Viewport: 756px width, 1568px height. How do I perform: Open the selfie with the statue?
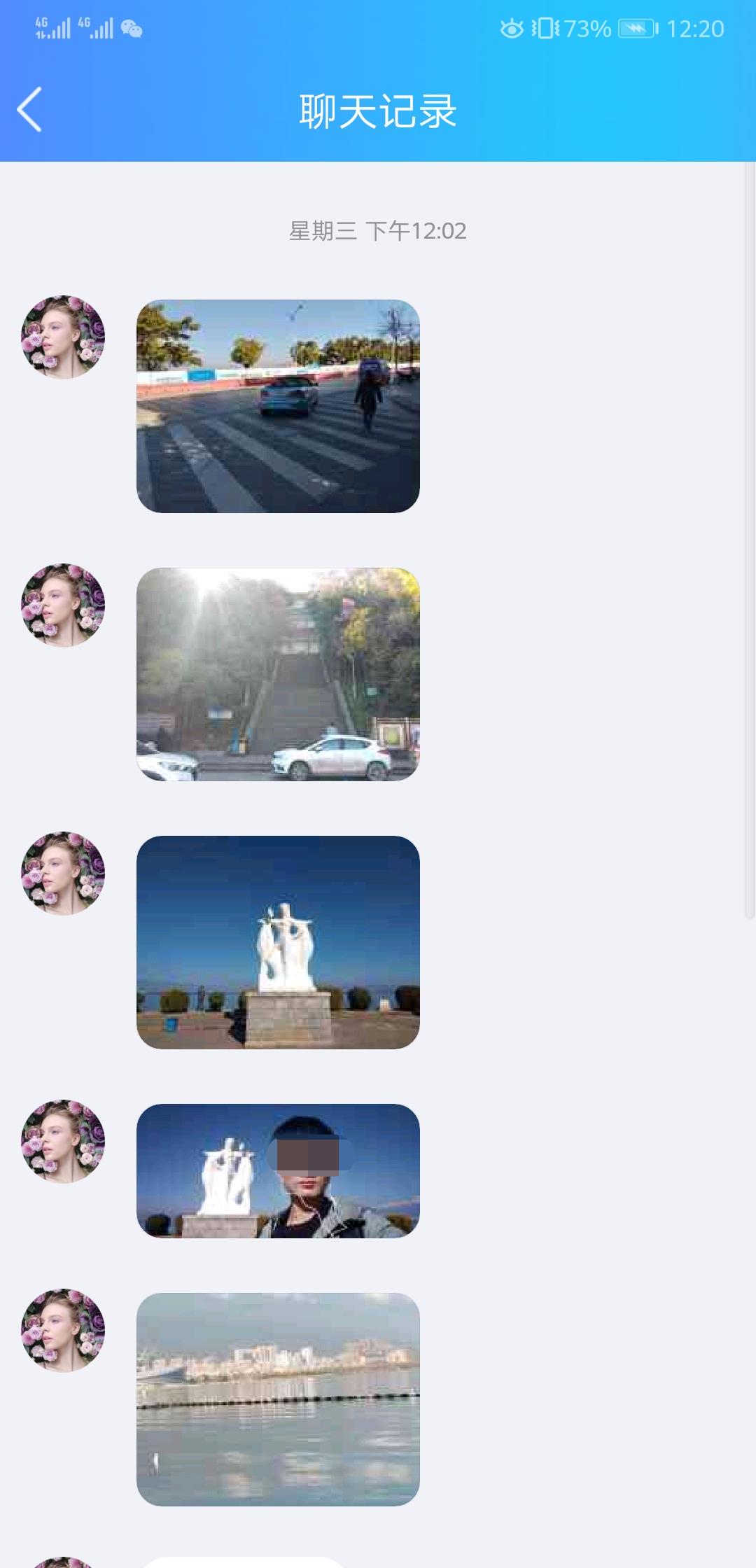pos(278,1171)
